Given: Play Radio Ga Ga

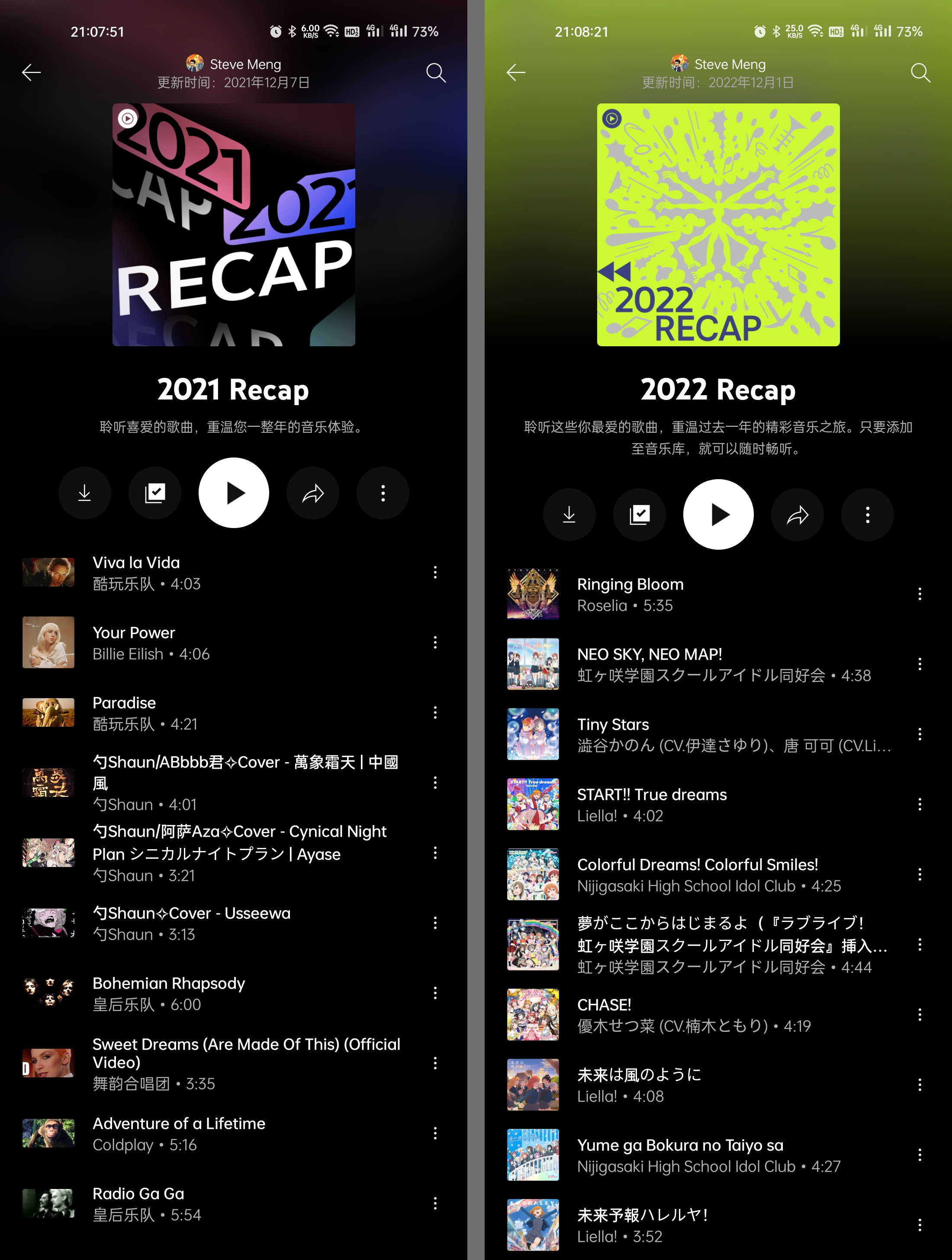Looking at the screenshot, I should [x=228, y=1204].
